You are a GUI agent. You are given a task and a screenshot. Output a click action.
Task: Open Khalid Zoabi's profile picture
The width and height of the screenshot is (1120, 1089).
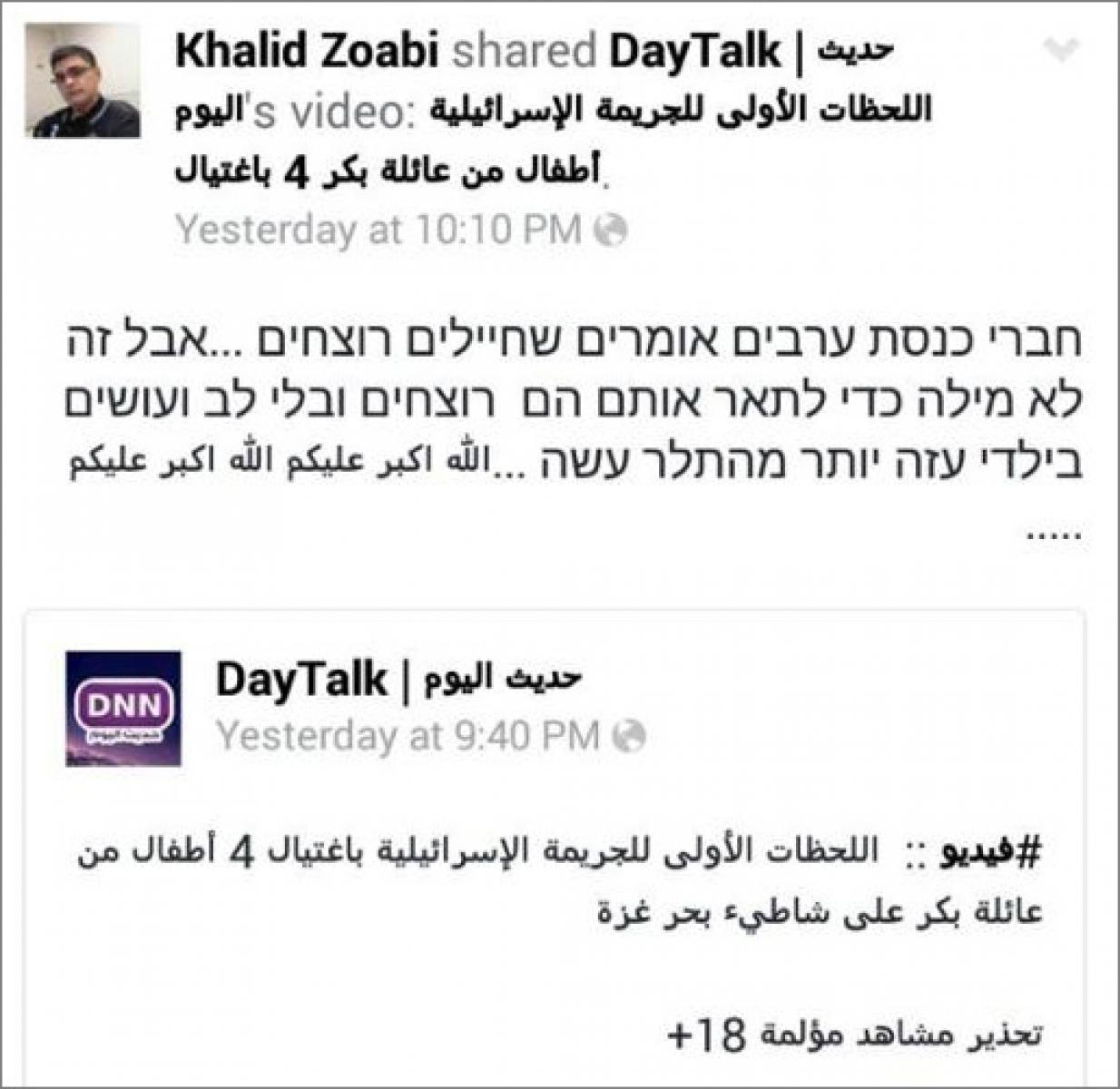coord(83,82)
